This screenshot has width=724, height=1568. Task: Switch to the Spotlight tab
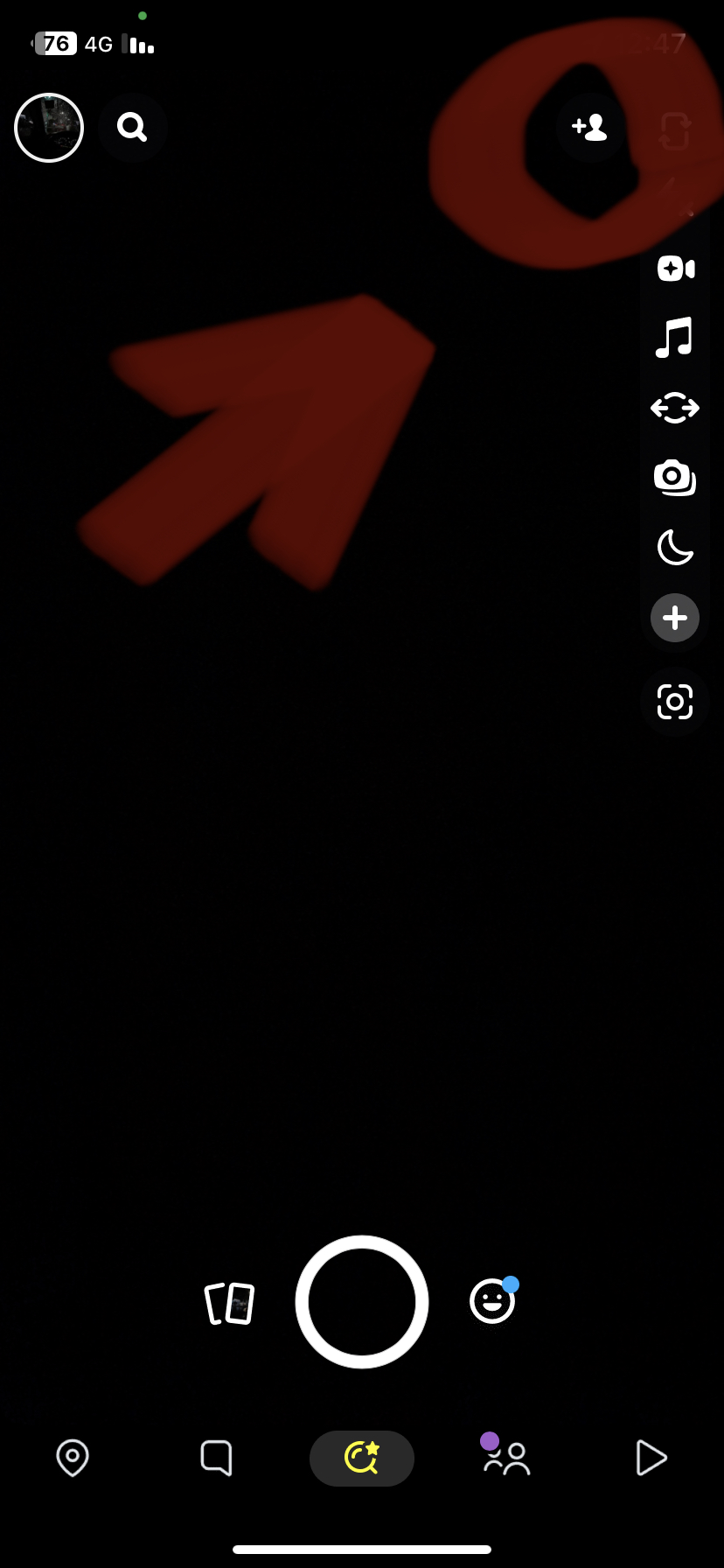tap(651, 1458)
